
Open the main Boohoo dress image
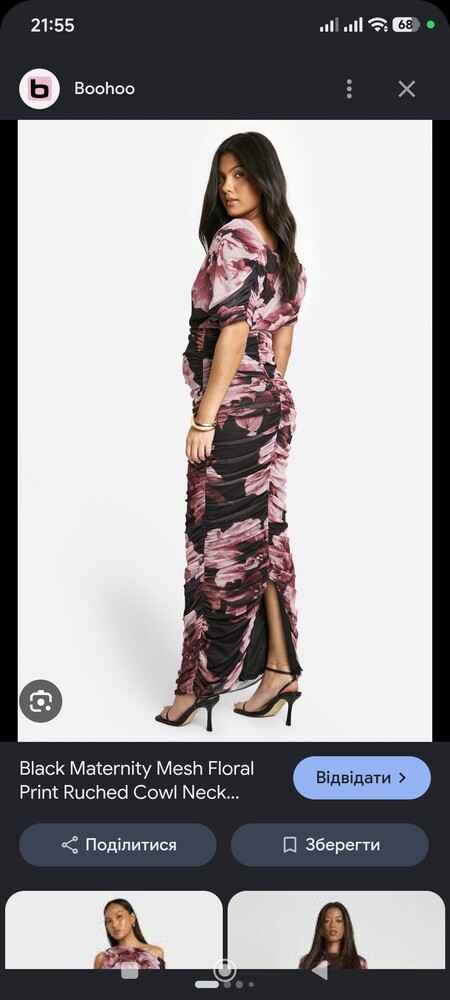[x=225, y=430]
